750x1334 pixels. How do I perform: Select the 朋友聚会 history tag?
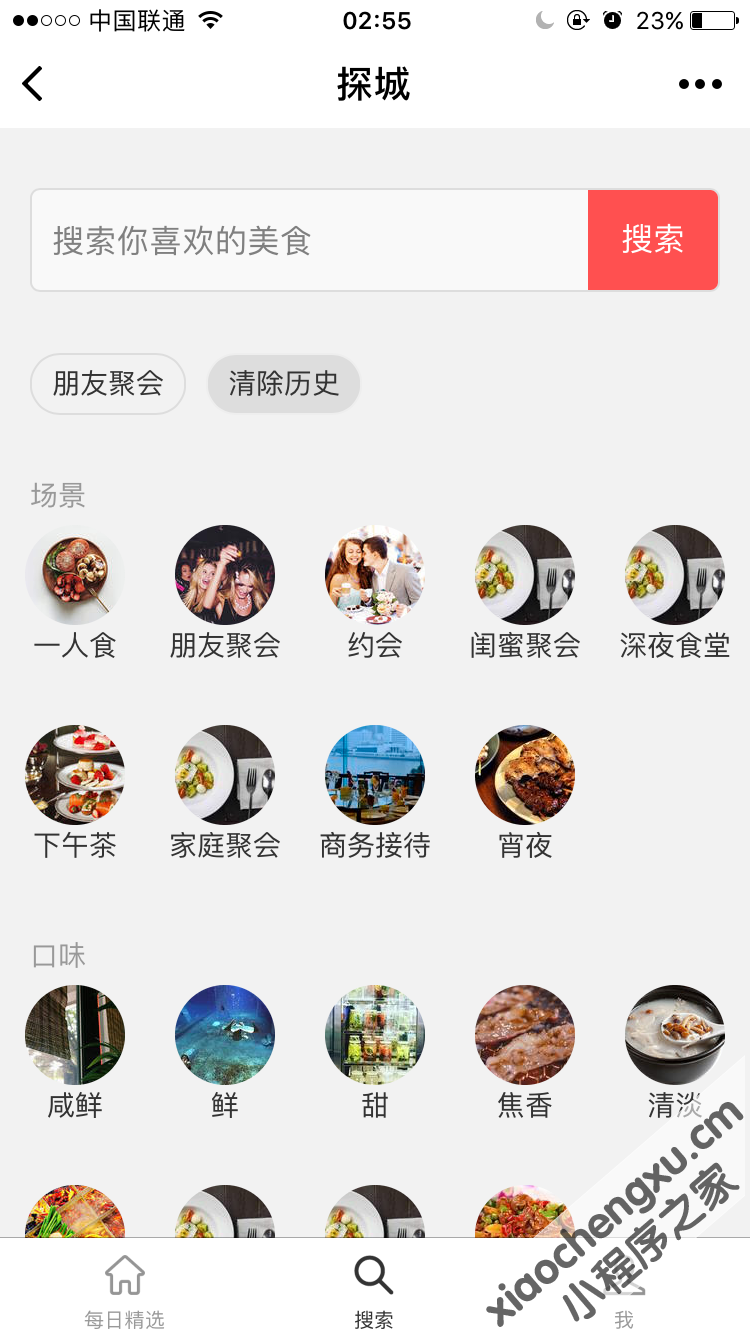[x=108, y=384]
